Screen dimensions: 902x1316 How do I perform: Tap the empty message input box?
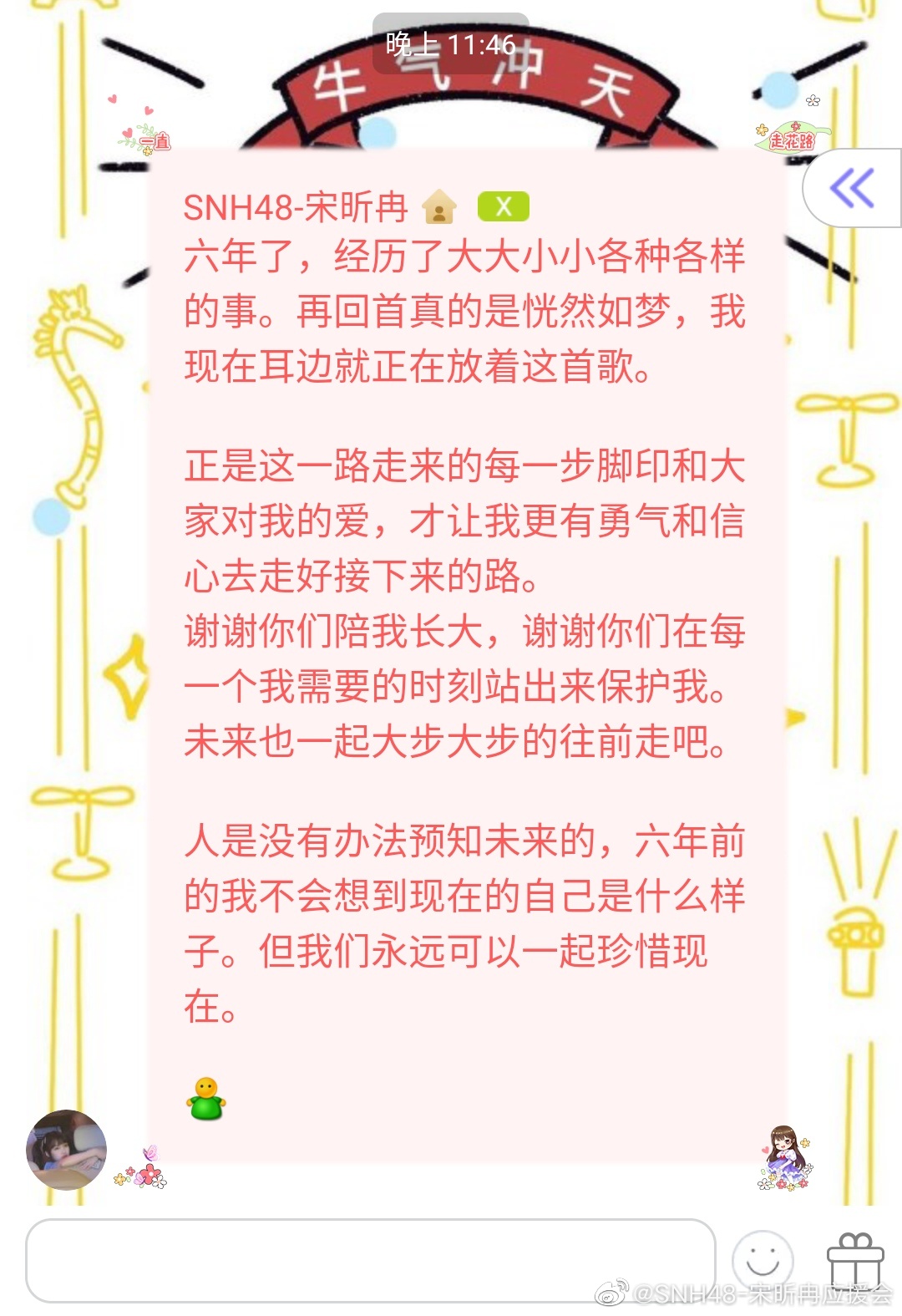click(x=370, y=1260)
